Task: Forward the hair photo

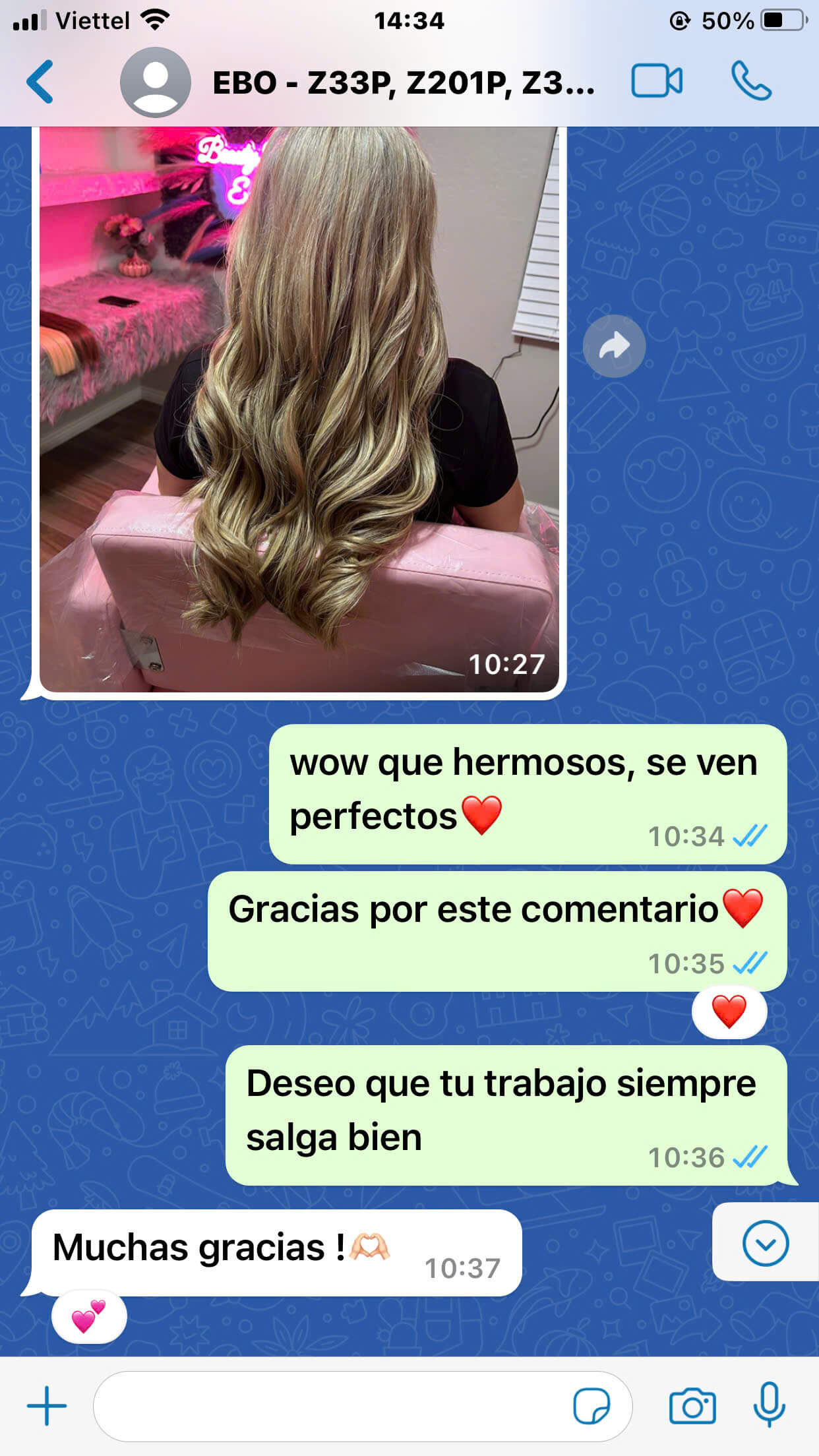Action: pyautogui.click(x=614, y=346)
